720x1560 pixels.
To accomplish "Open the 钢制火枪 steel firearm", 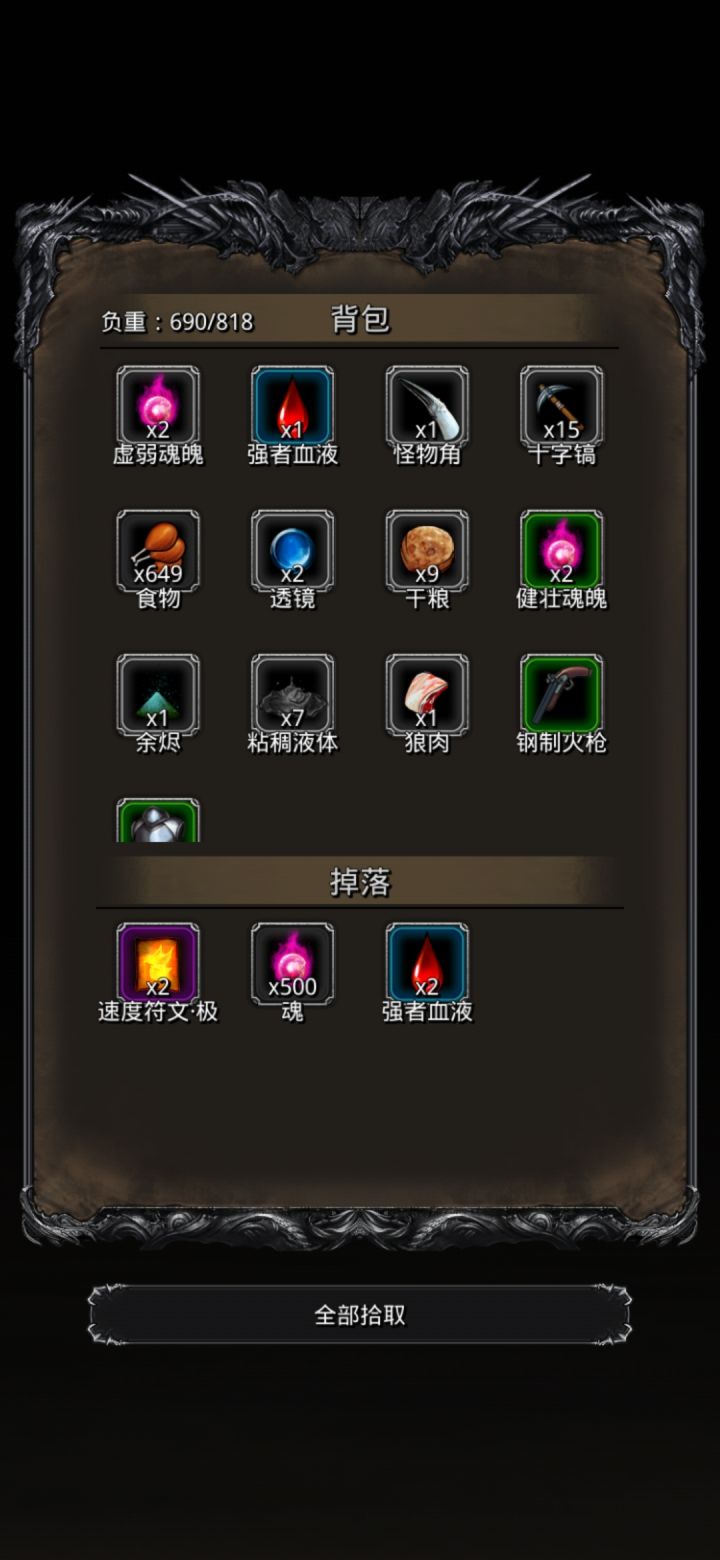I will 562,702.
